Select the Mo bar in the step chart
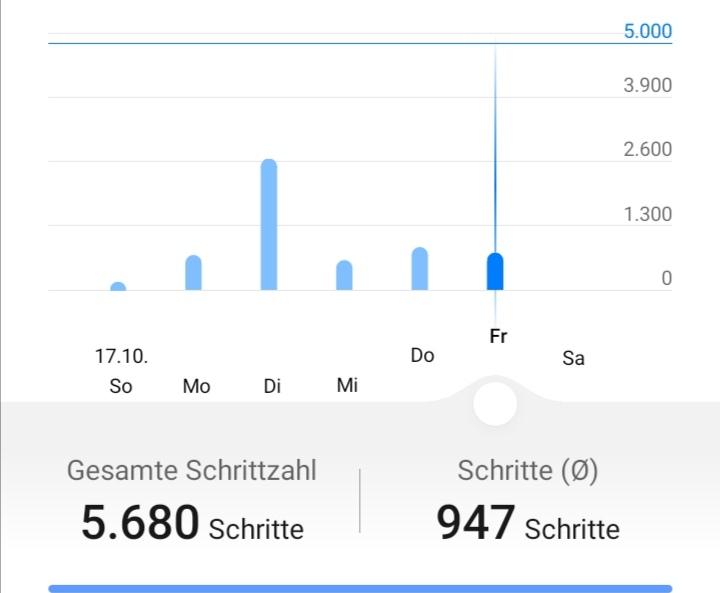 point(193,273)
